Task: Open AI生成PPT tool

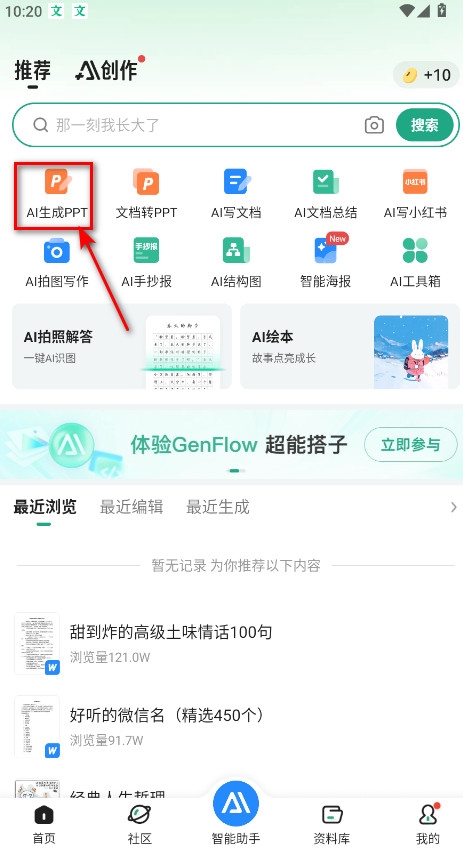Action: [x=57, y=194]
